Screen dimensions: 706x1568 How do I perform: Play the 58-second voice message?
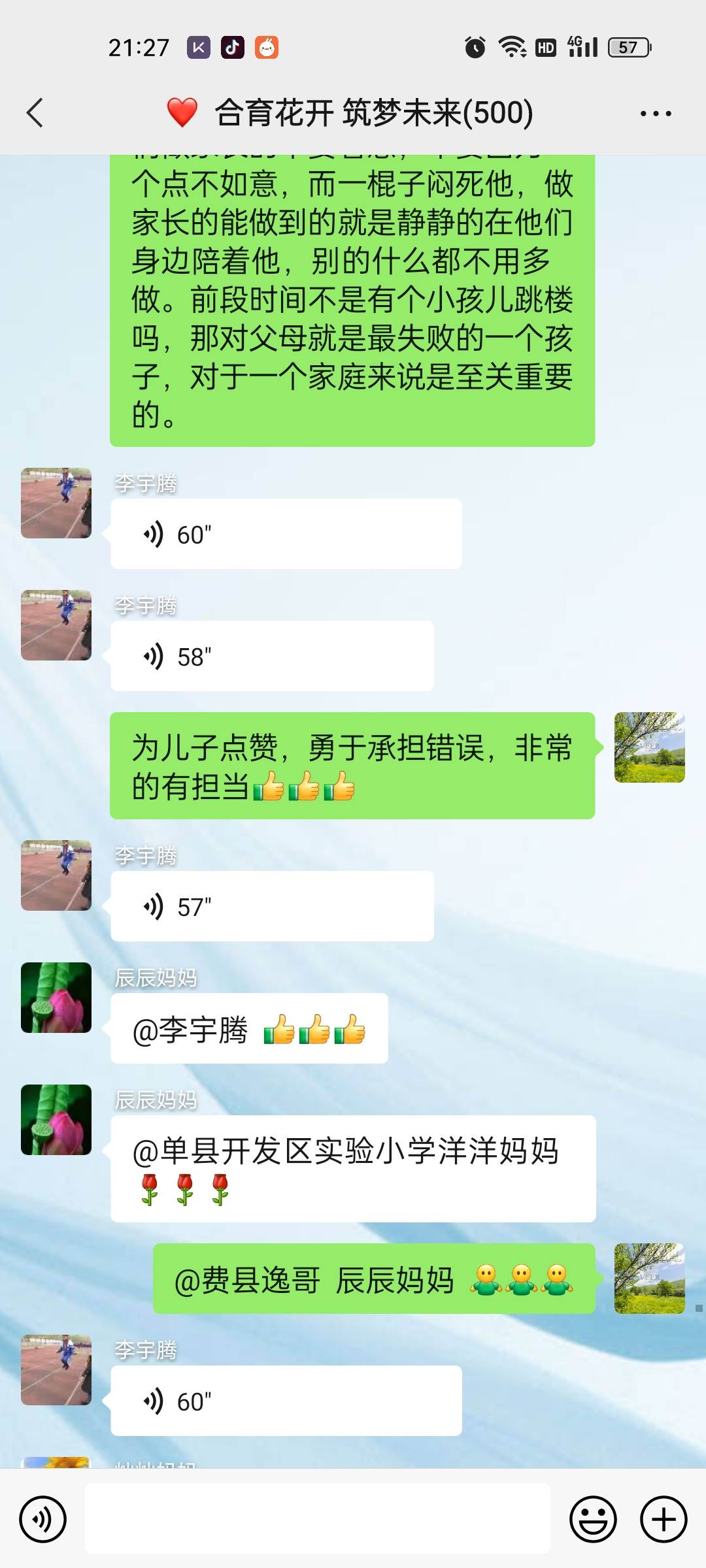271,655
